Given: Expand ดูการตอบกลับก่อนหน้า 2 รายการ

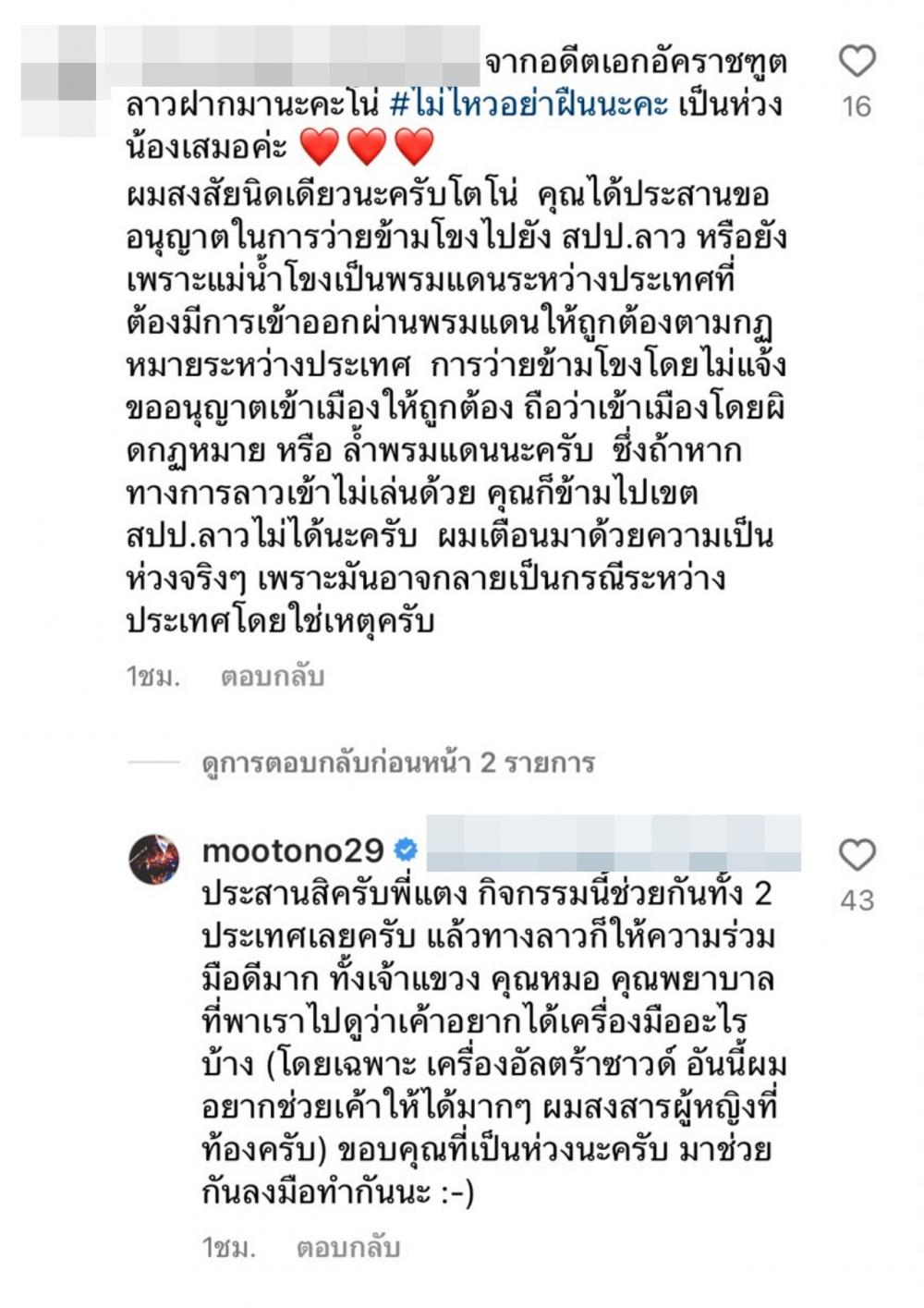Looking at the screenshot, I should [x=397, y=764].
